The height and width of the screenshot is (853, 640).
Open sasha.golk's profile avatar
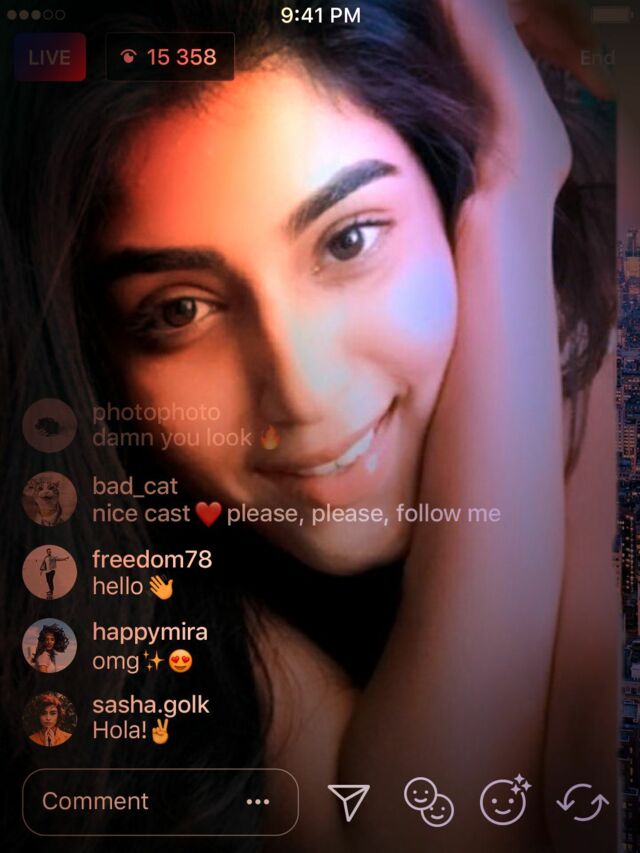coord(49,718)
